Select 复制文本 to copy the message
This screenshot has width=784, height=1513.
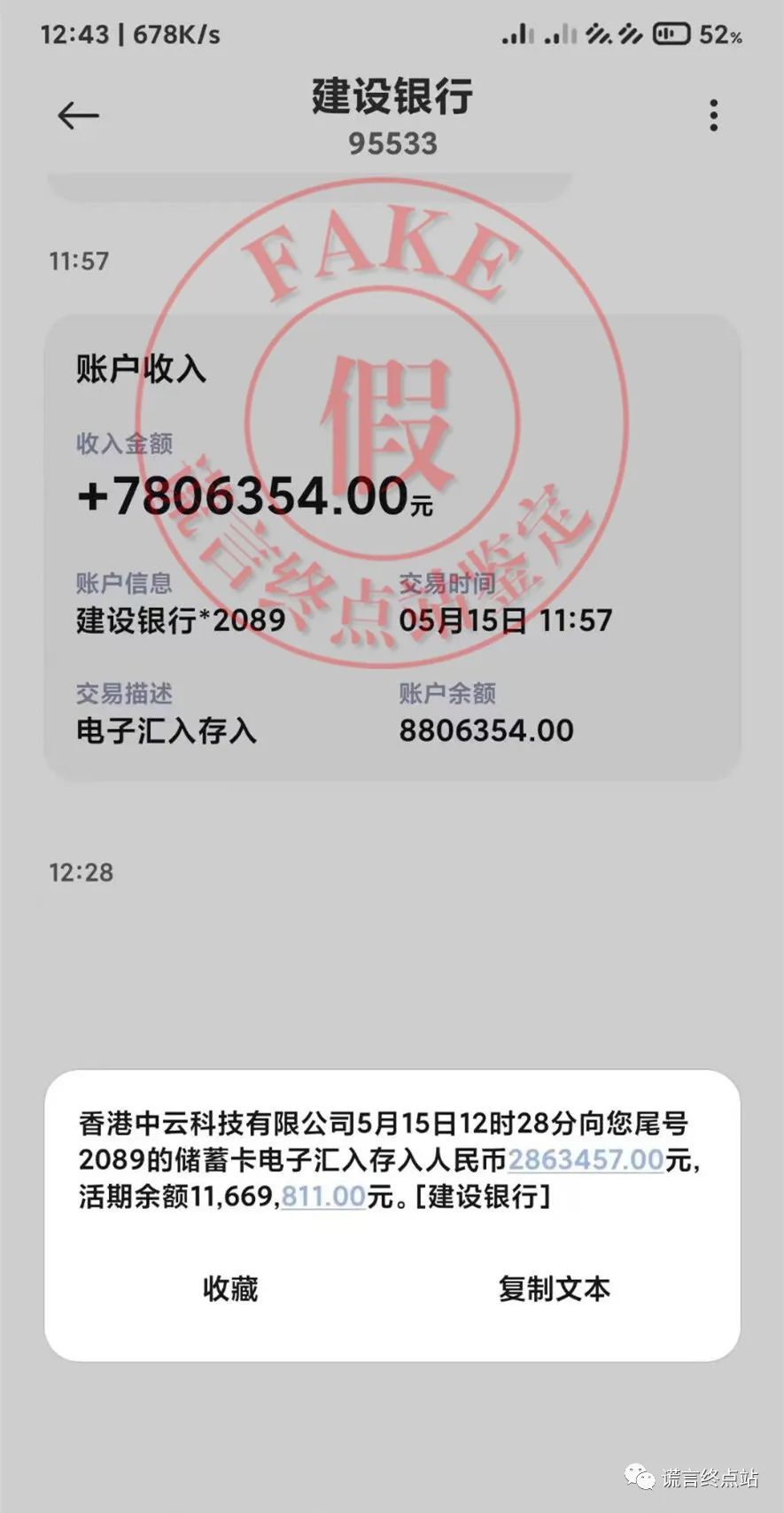coord(554,1288)
